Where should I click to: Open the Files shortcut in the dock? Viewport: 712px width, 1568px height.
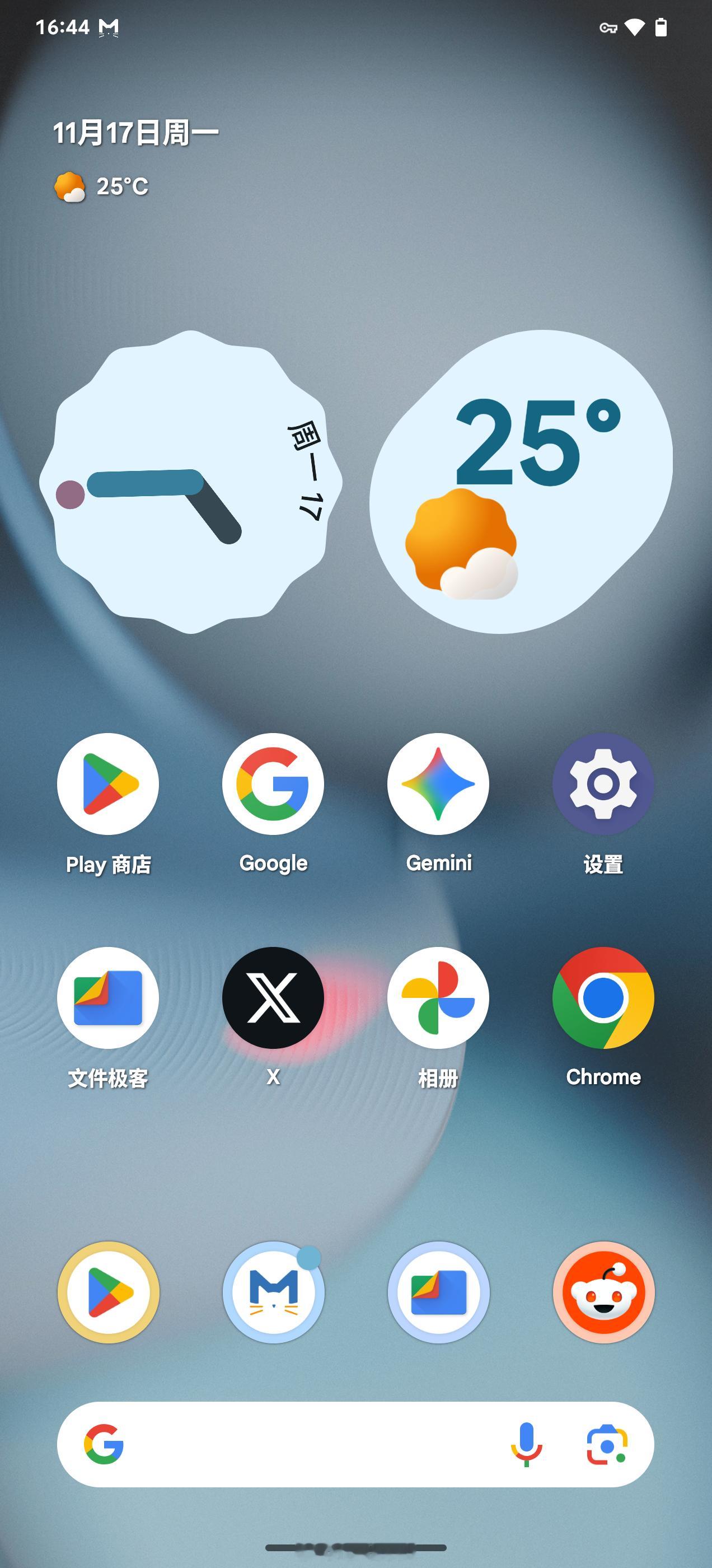(x=438, y=1292)
